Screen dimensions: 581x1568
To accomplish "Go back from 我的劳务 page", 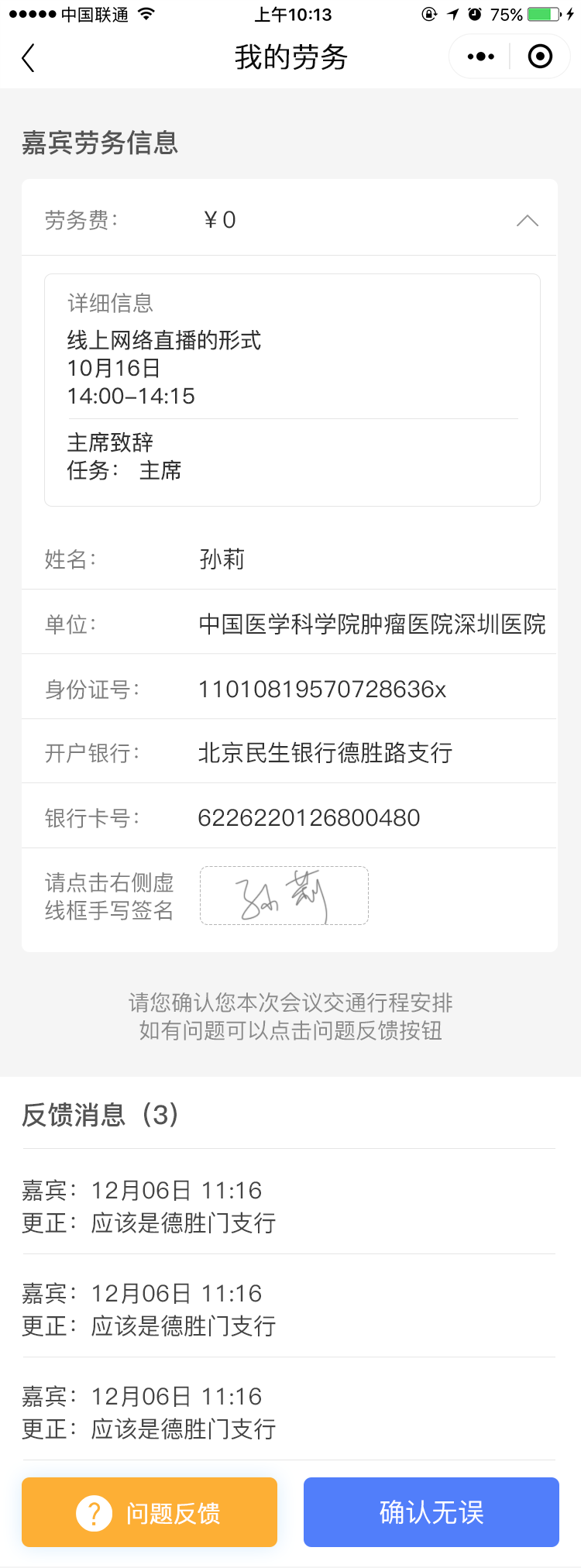I will point(29,58).
